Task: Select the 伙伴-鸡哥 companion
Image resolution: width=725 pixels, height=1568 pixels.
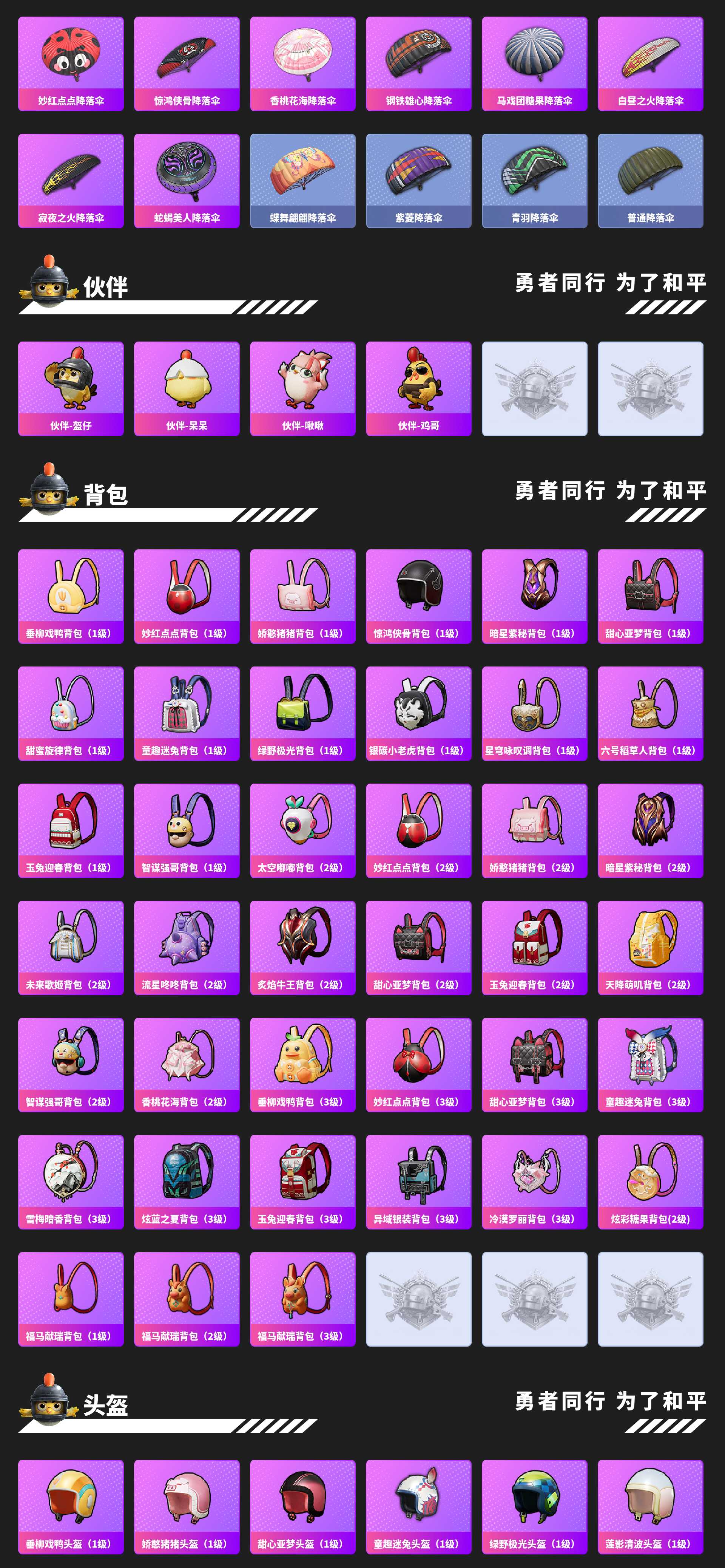Action: (x=419, y=388)
